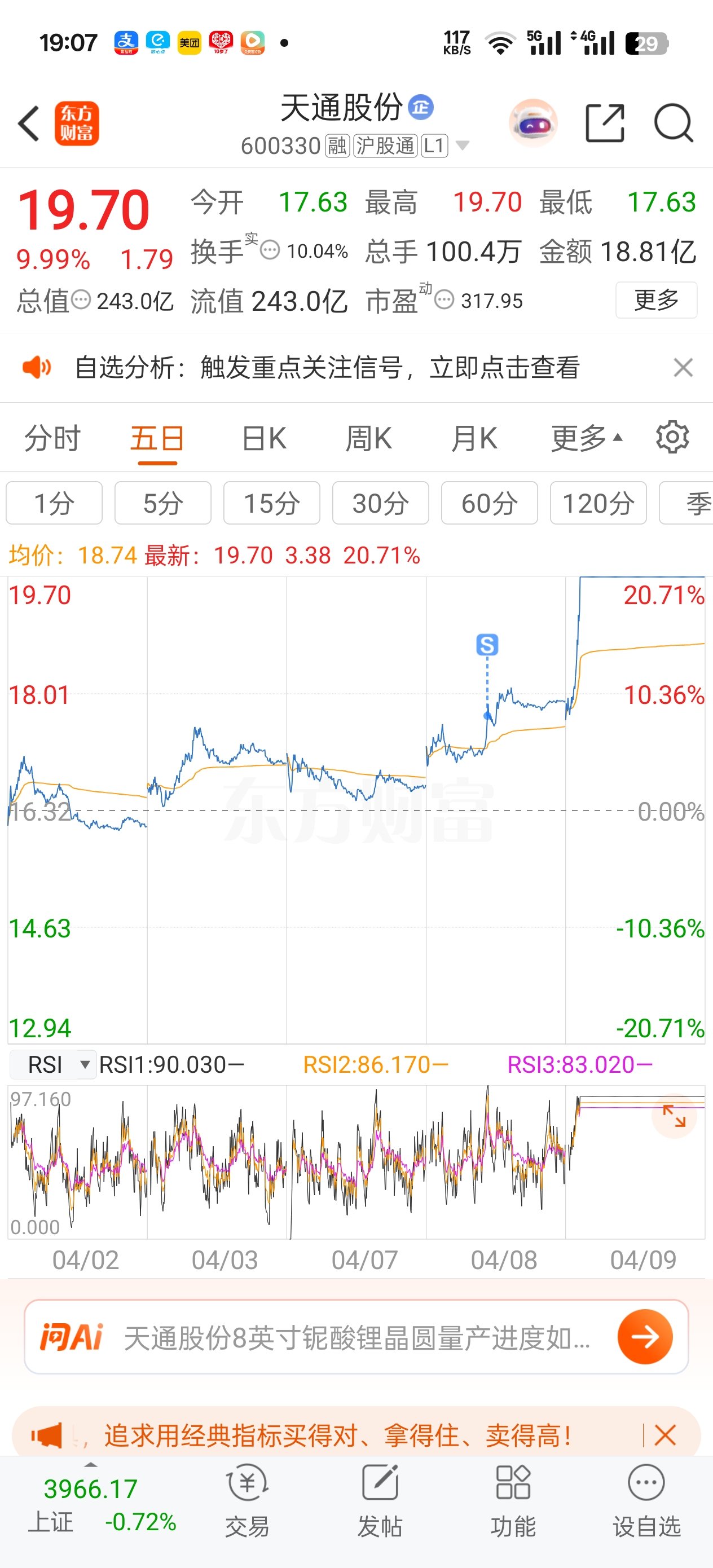Viewport: 713px width, 1568px height.
Task: Select the 周K chart tab
Action: point(368,438)
